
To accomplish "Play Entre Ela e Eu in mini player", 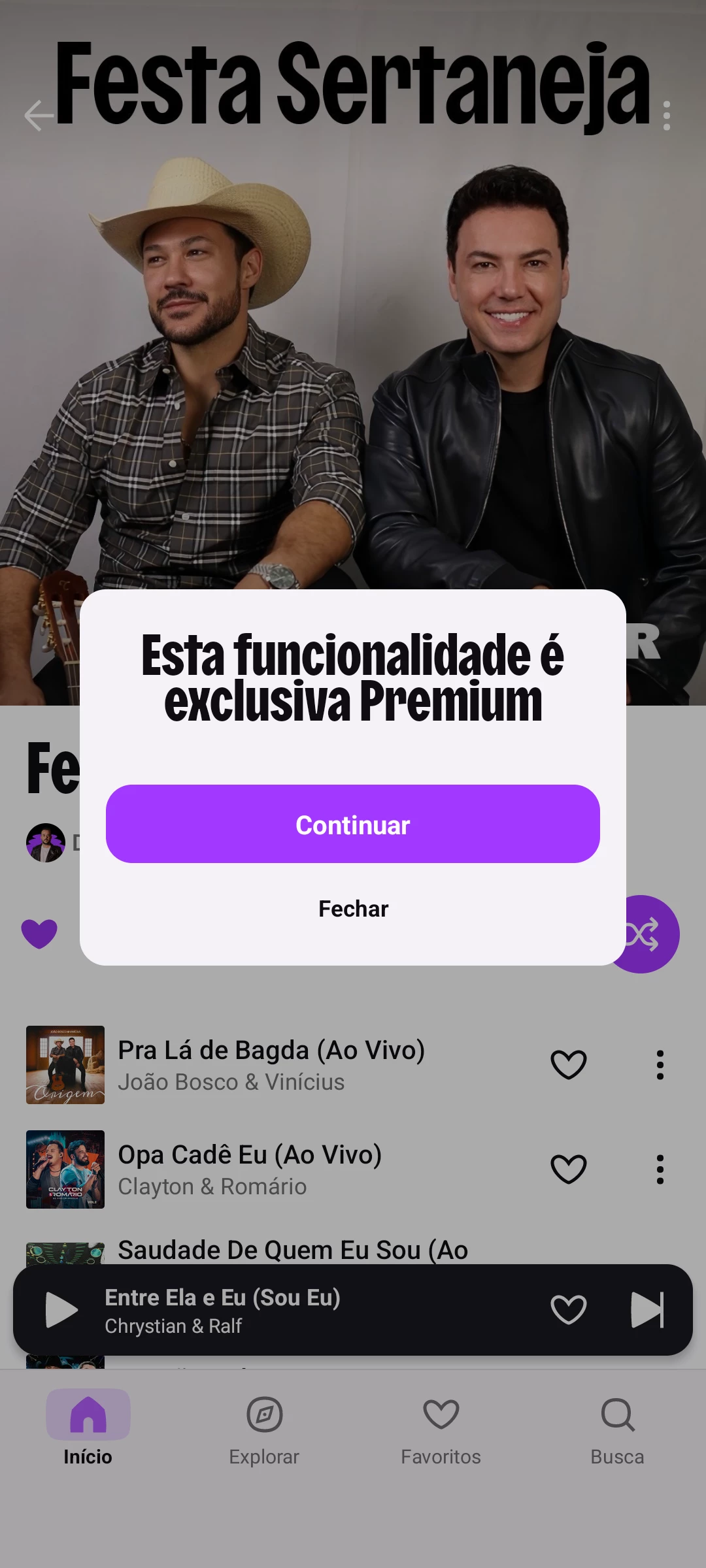I will click(x=61, y=1310).
